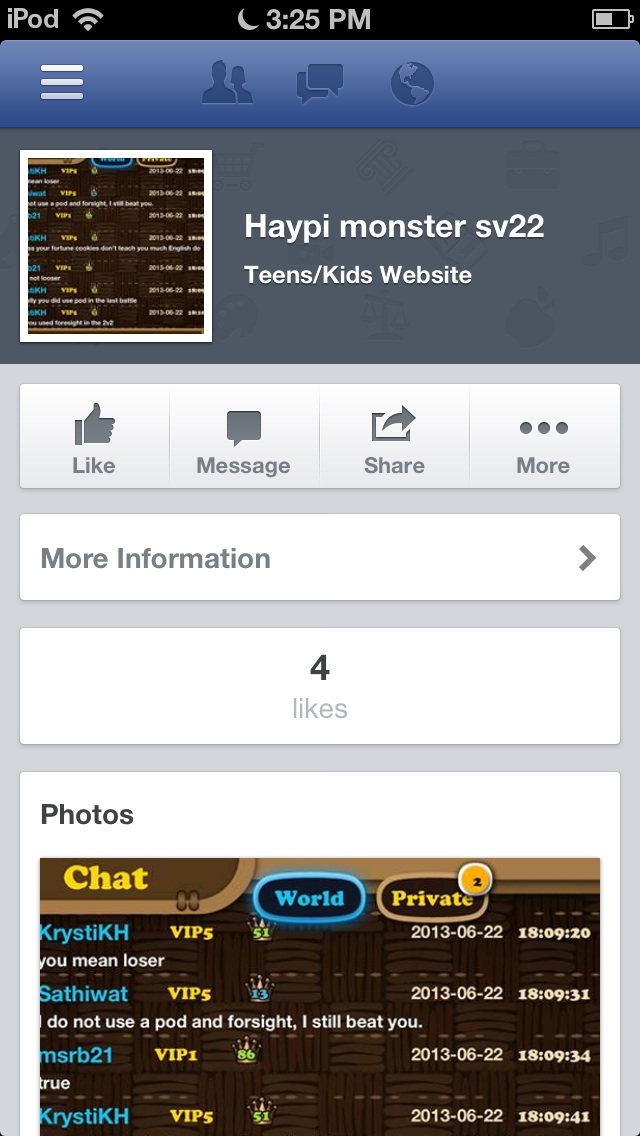
Task: Message the Haypi monster sv22 page
Action: pyautogui.click(x=243, y=438)
